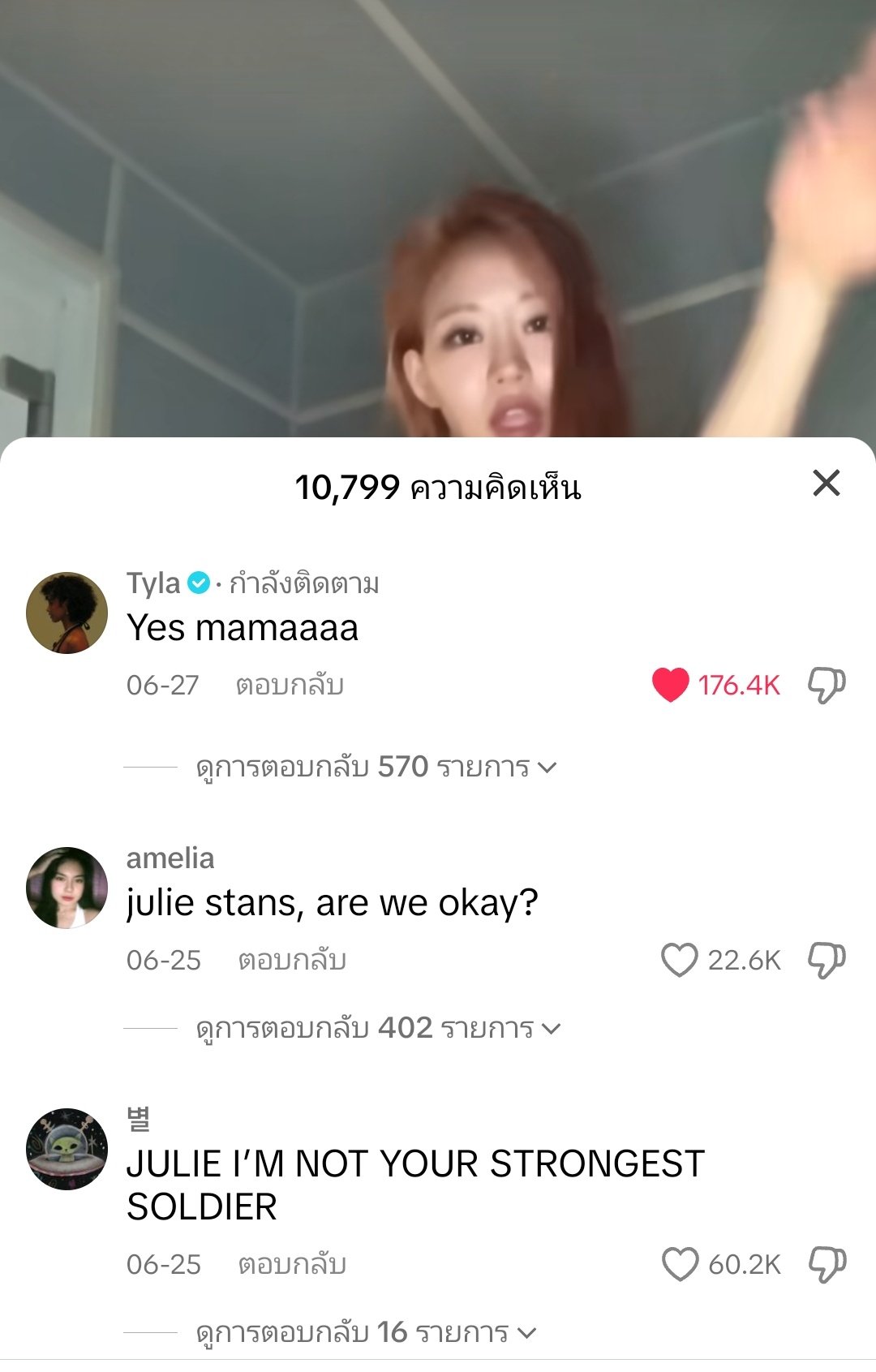
Task: Like the "STRONGEST SOLDIER" comment
Action: coord(680,1264)
